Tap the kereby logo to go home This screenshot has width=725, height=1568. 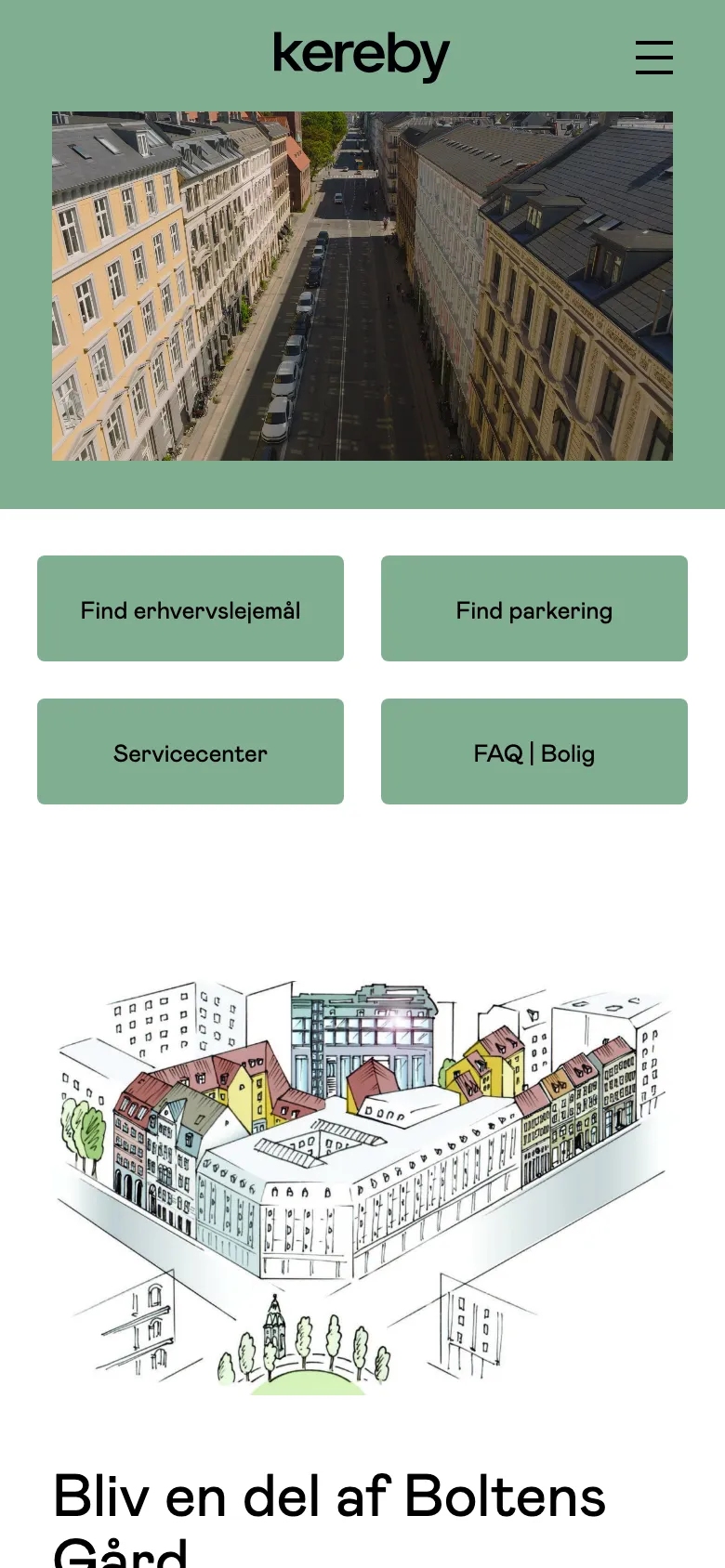tap(361, 56)
